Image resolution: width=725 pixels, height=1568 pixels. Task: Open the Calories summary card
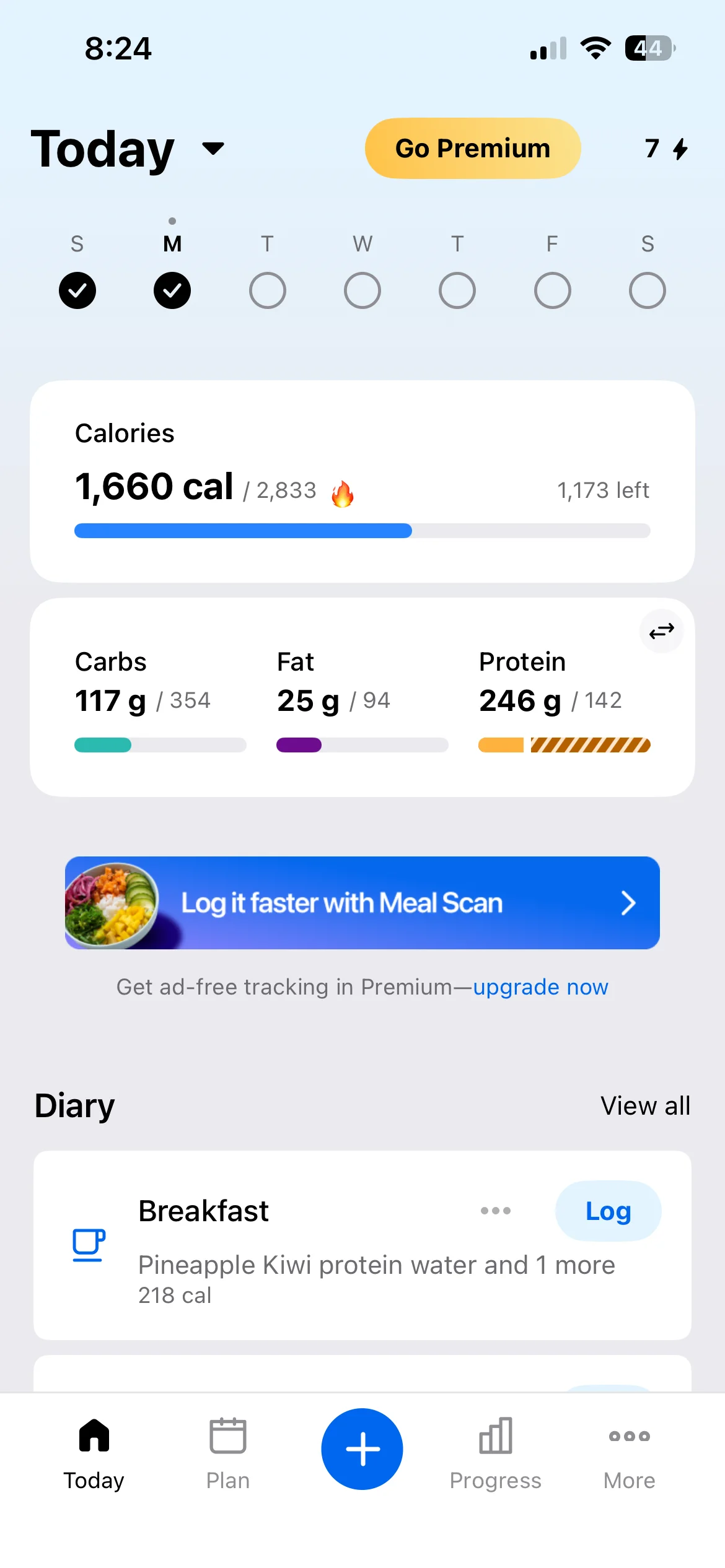[x=362, y=481]
